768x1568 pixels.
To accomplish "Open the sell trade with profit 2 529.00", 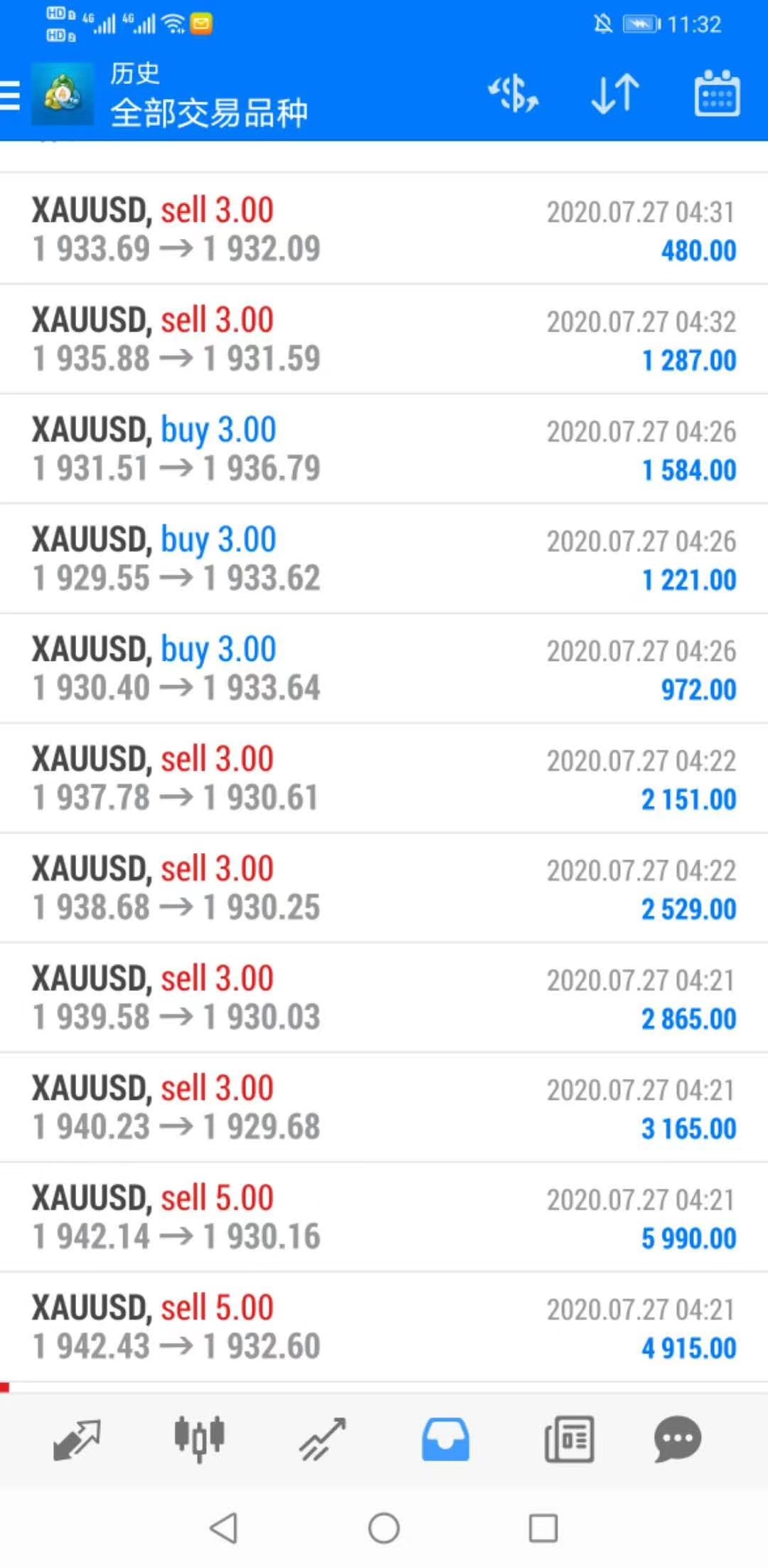I will 384,887.
